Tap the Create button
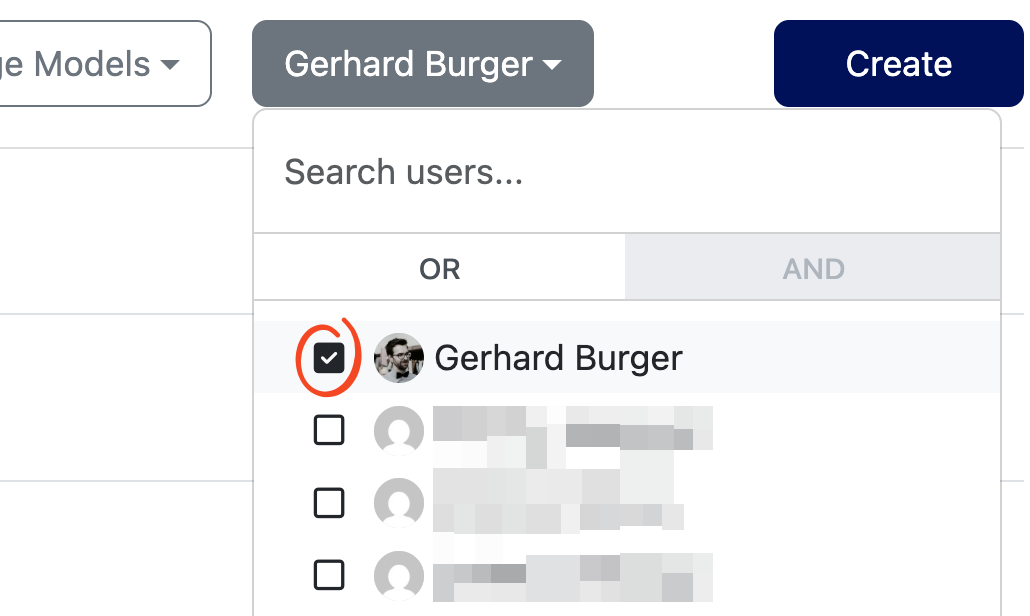Viewport: 1030px width, 616px height. coord(897,64)
